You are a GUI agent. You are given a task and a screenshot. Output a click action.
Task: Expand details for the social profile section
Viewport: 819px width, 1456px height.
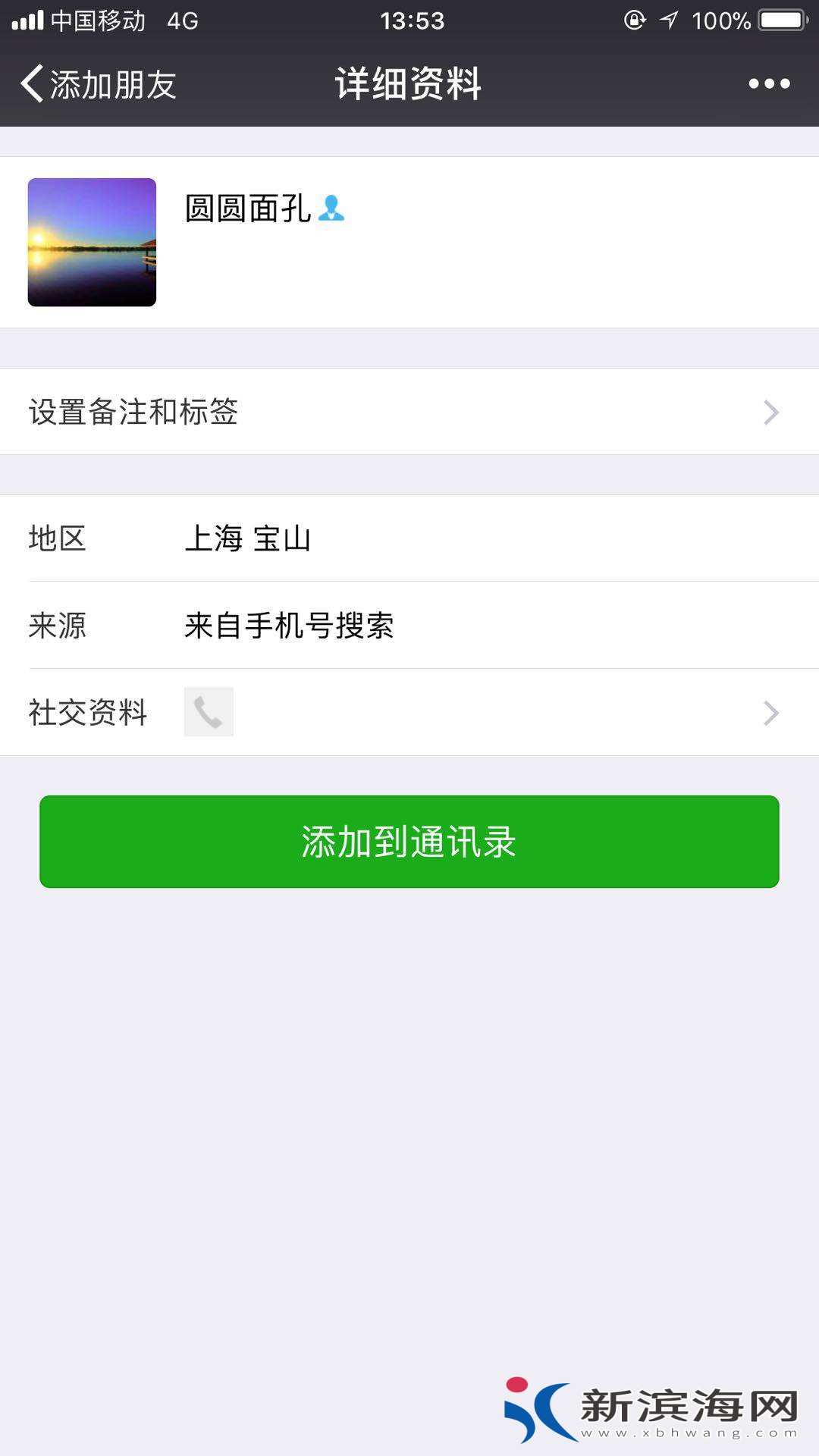(772, 712)
